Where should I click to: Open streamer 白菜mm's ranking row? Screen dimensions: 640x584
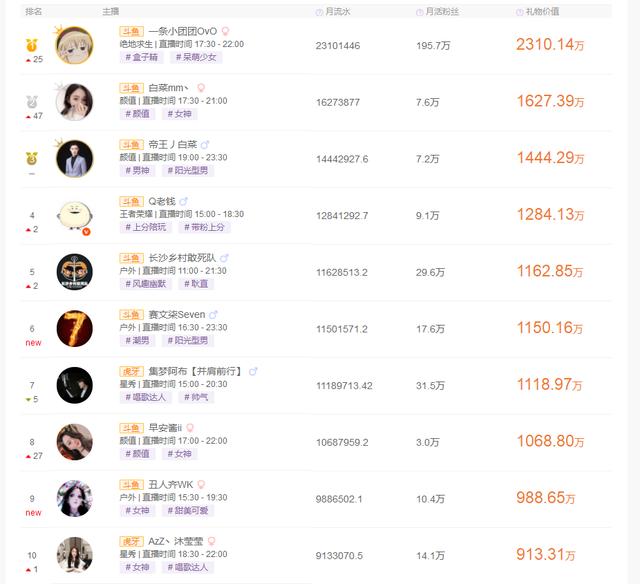pos(167,88)
